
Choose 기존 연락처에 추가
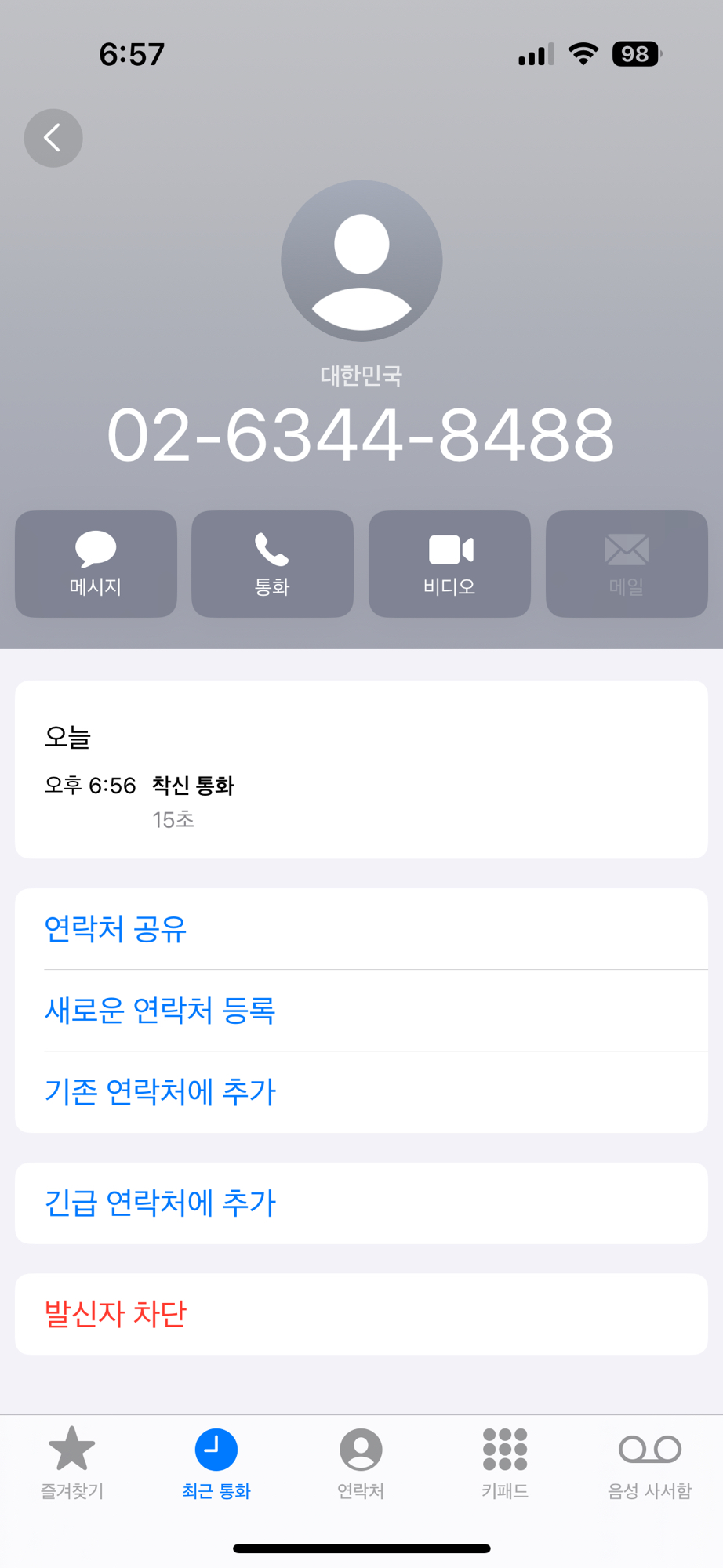[160, 1092]
